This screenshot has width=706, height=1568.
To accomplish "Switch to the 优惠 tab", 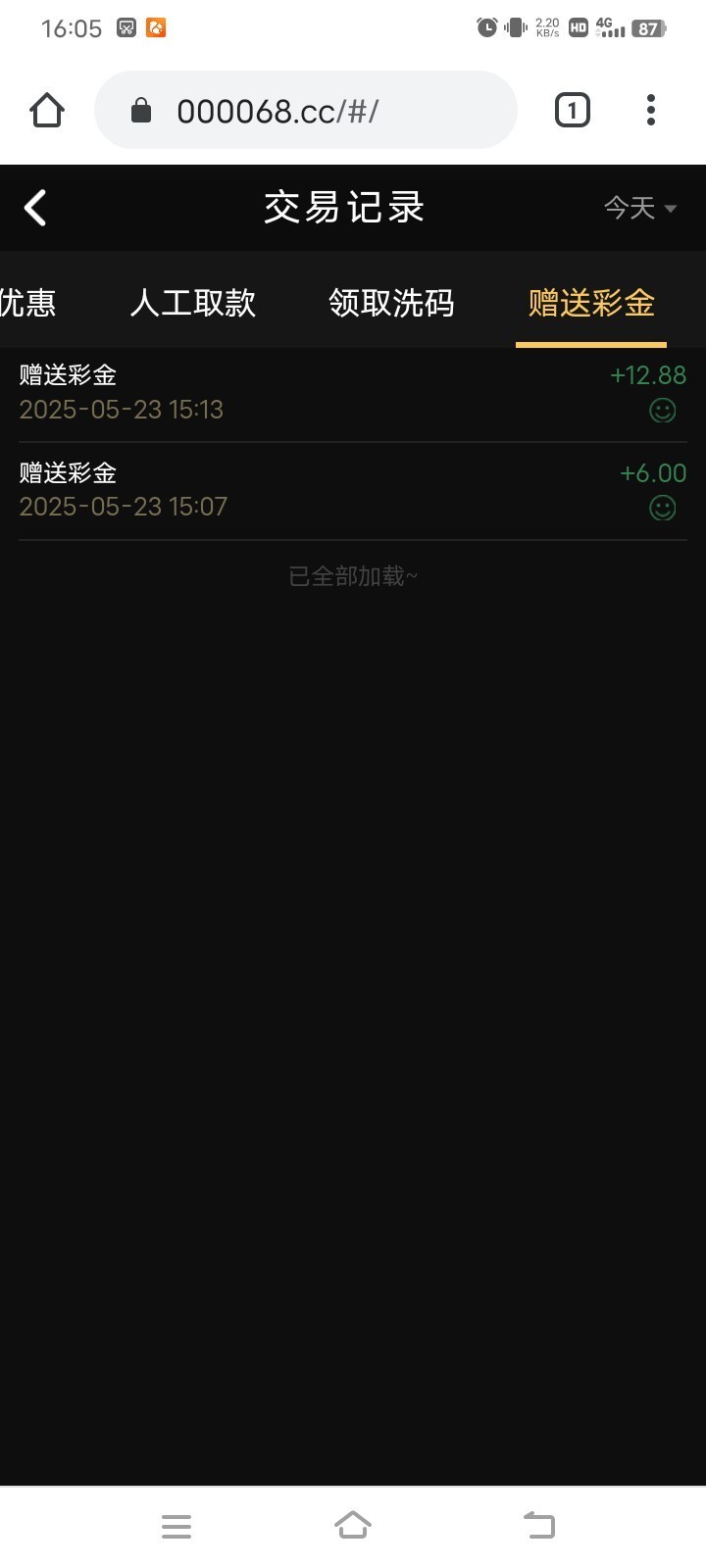I will click(x=27, y=303).
